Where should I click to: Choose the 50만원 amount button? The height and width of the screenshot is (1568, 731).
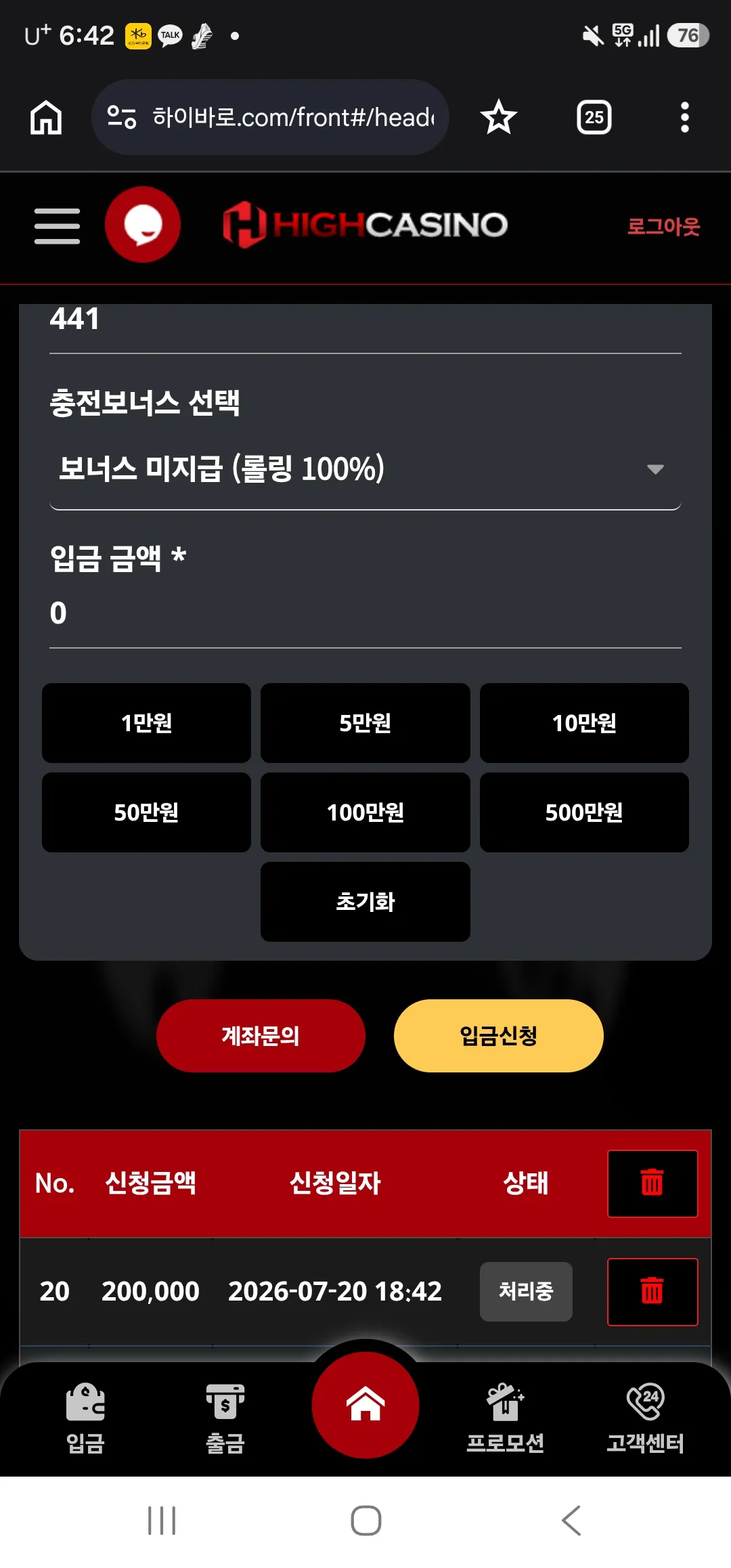146,812
